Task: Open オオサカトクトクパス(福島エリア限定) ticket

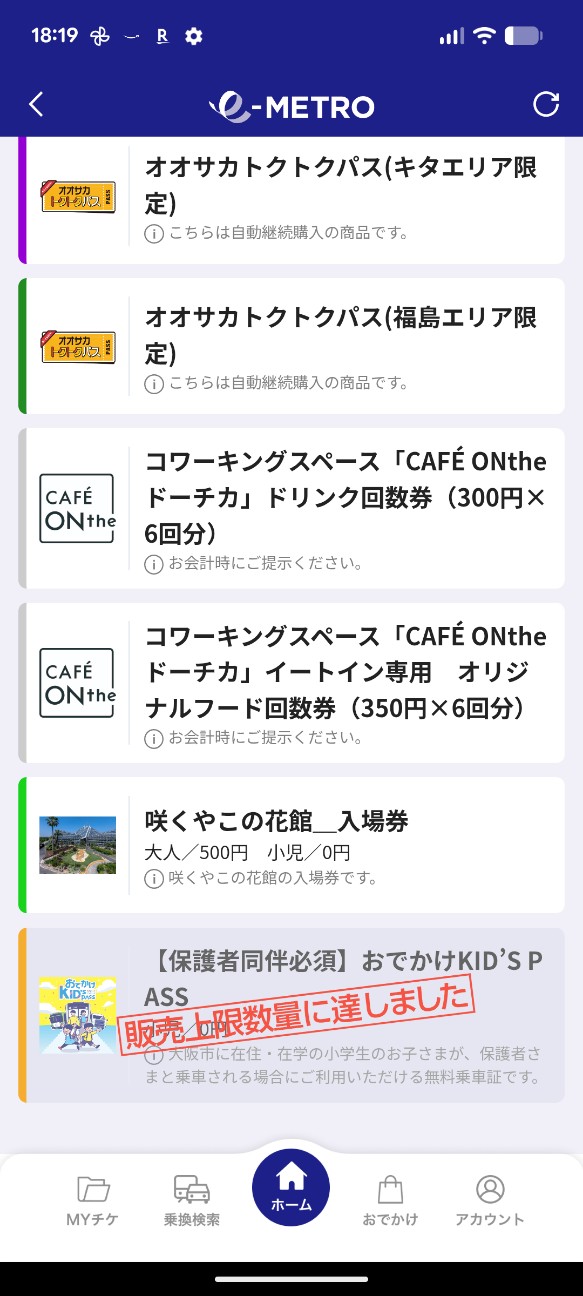Action: (x=291, y=346)
